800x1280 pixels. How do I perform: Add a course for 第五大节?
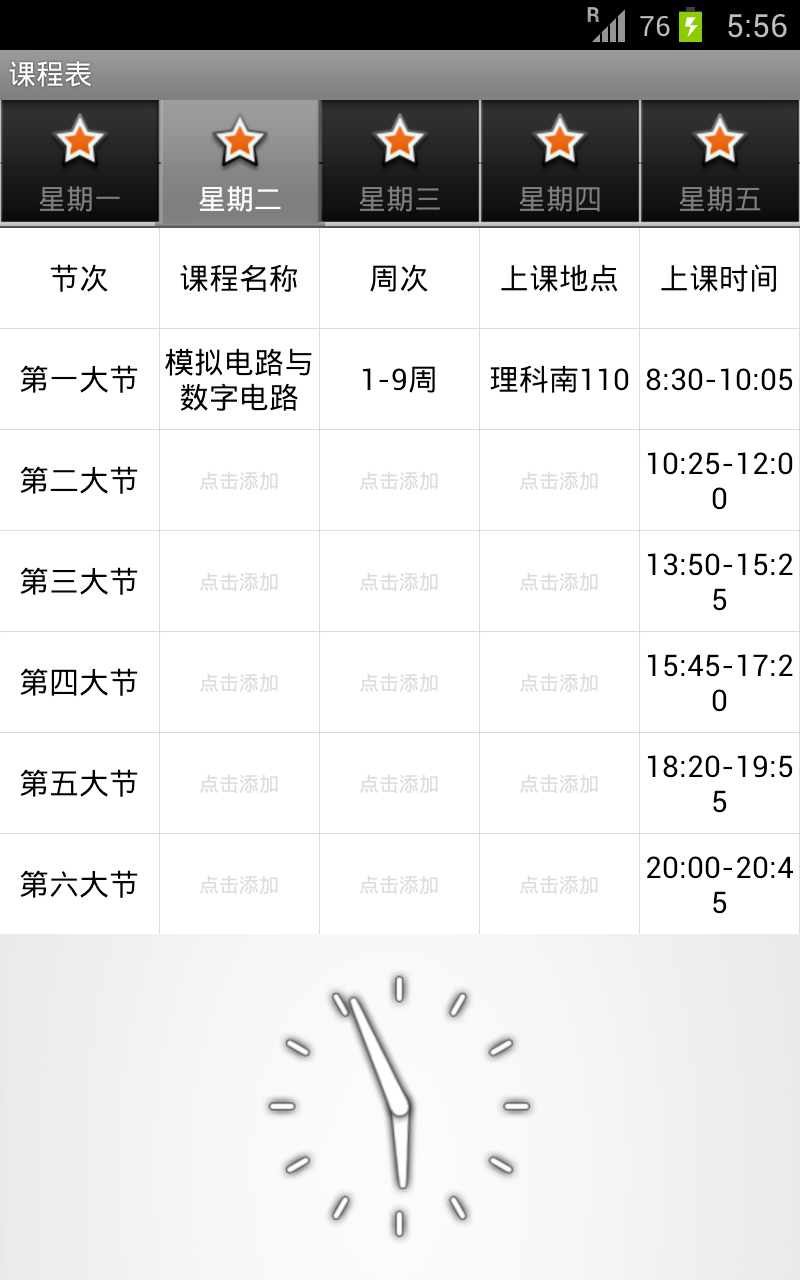coord(239,783)
